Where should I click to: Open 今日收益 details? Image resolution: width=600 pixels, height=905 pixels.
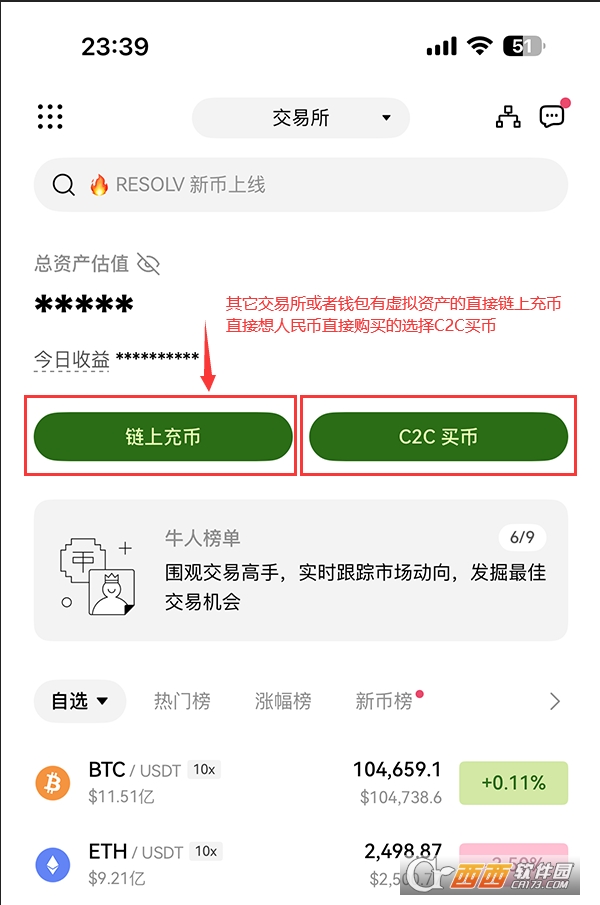[x=72, y=360]
